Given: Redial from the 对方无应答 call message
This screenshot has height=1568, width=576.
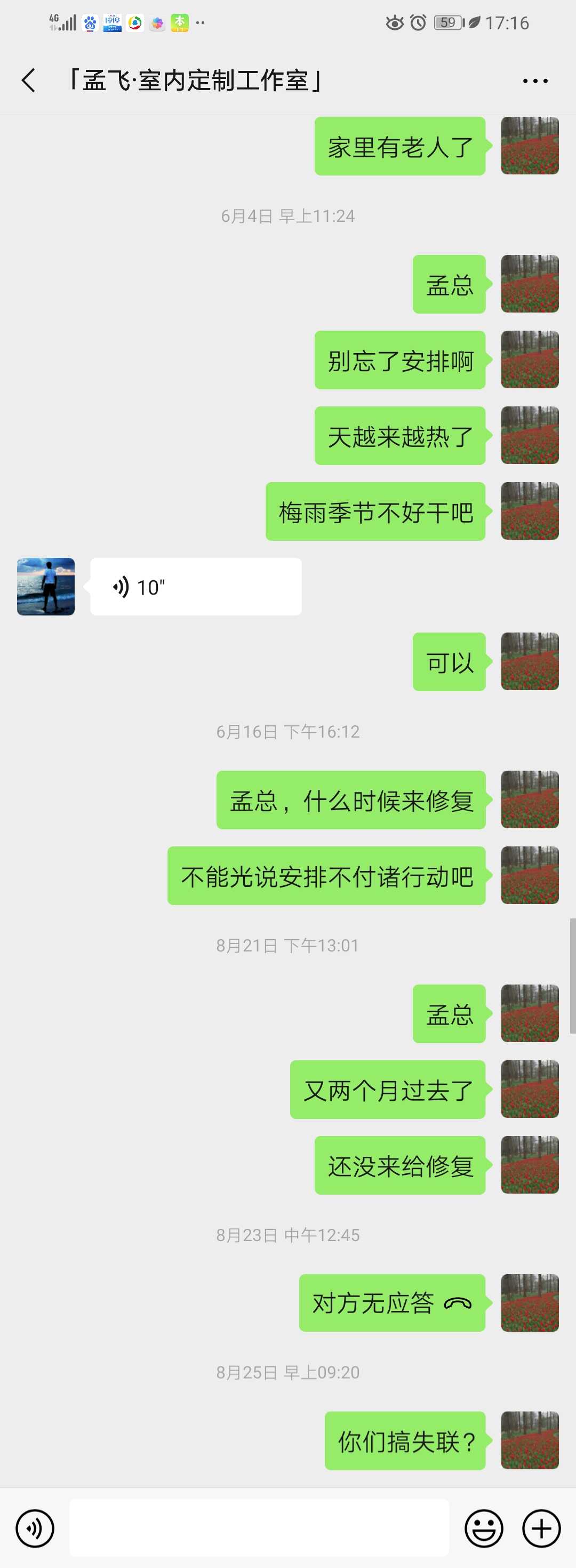Looking at the screenshot, I should pyautogui.click(x=391, y=1302).
